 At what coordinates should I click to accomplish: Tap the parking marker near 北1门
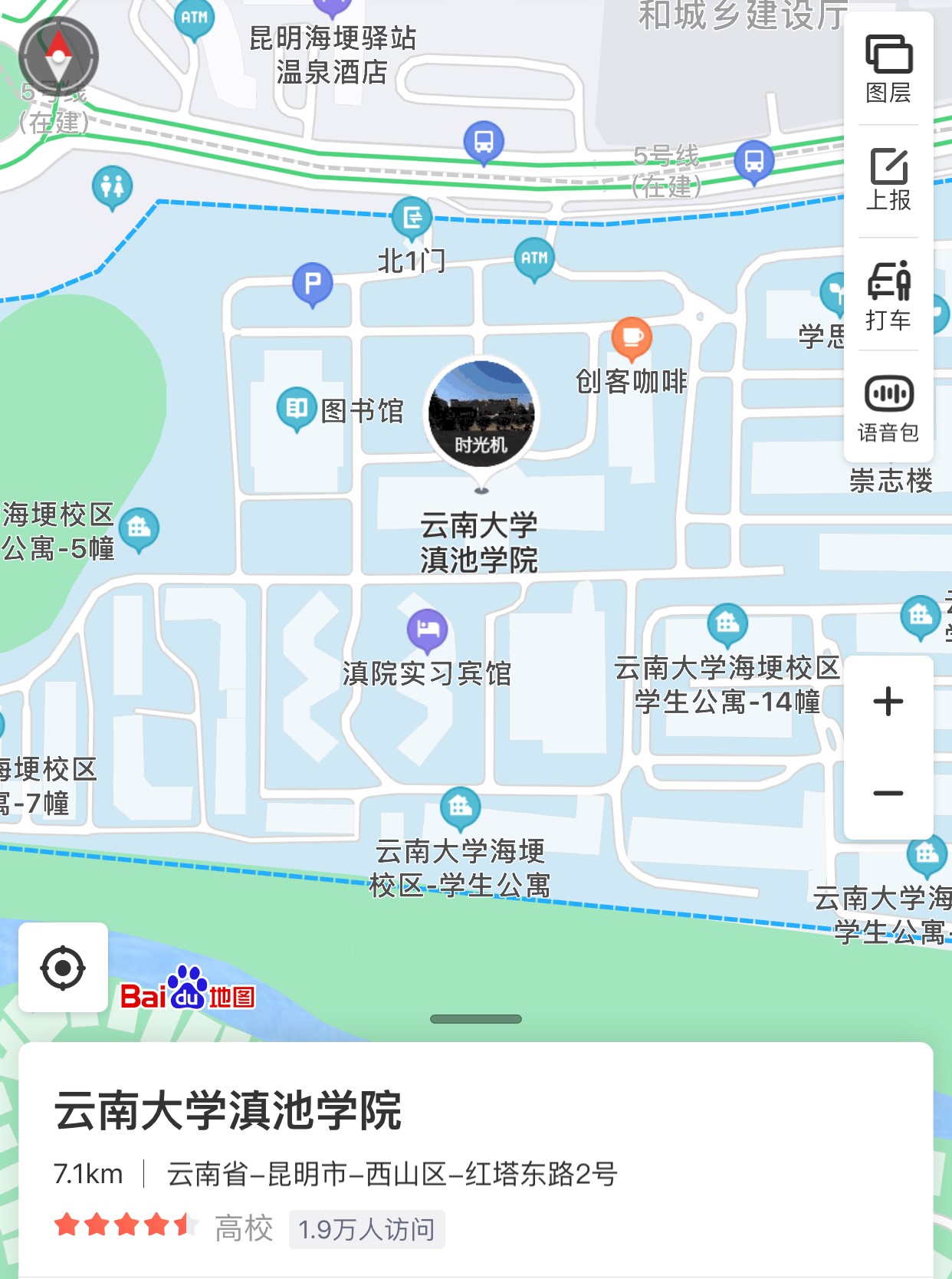point(313,284)
